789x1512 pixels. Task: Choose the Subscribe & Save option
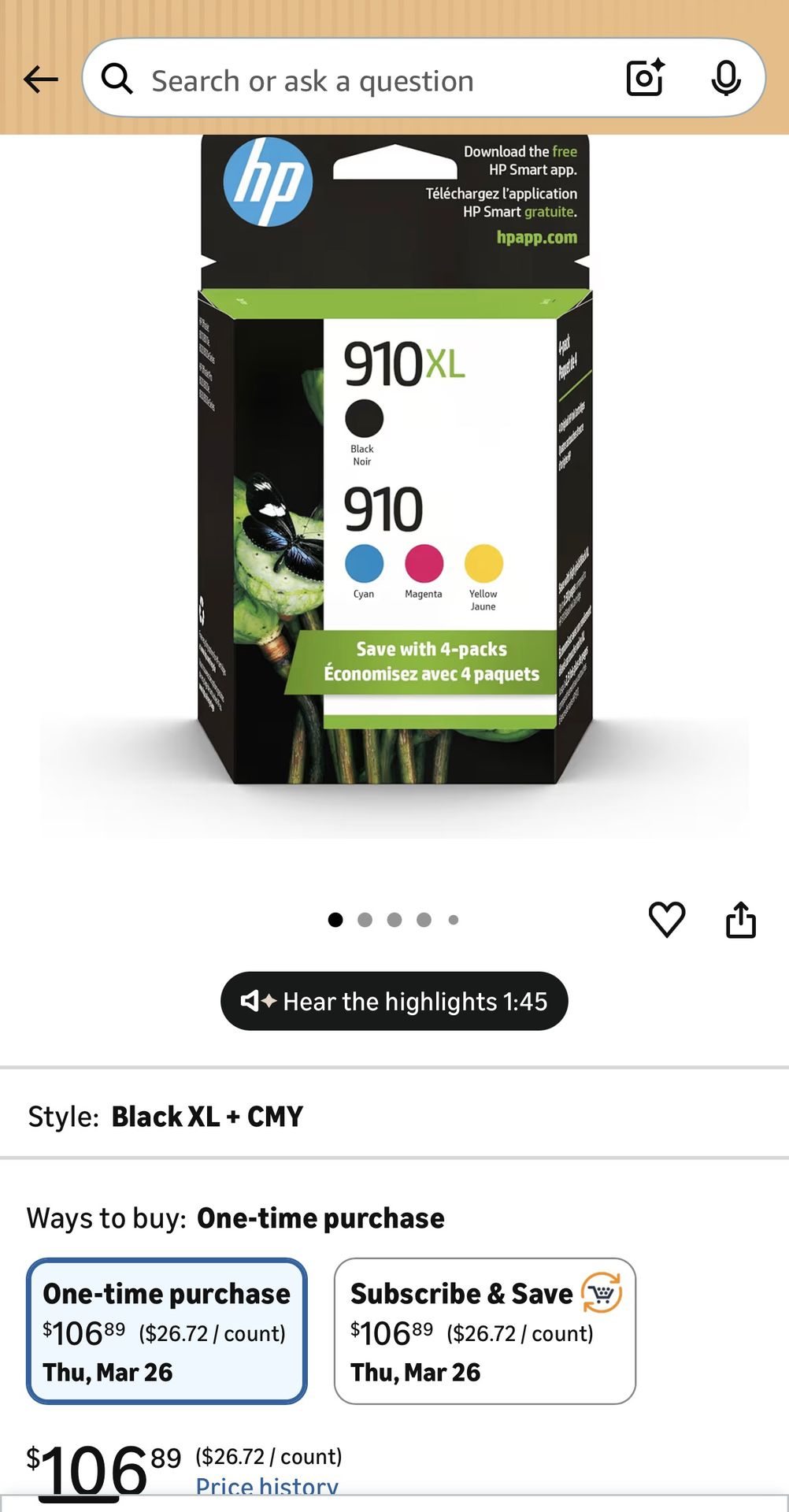[485, 1331]
